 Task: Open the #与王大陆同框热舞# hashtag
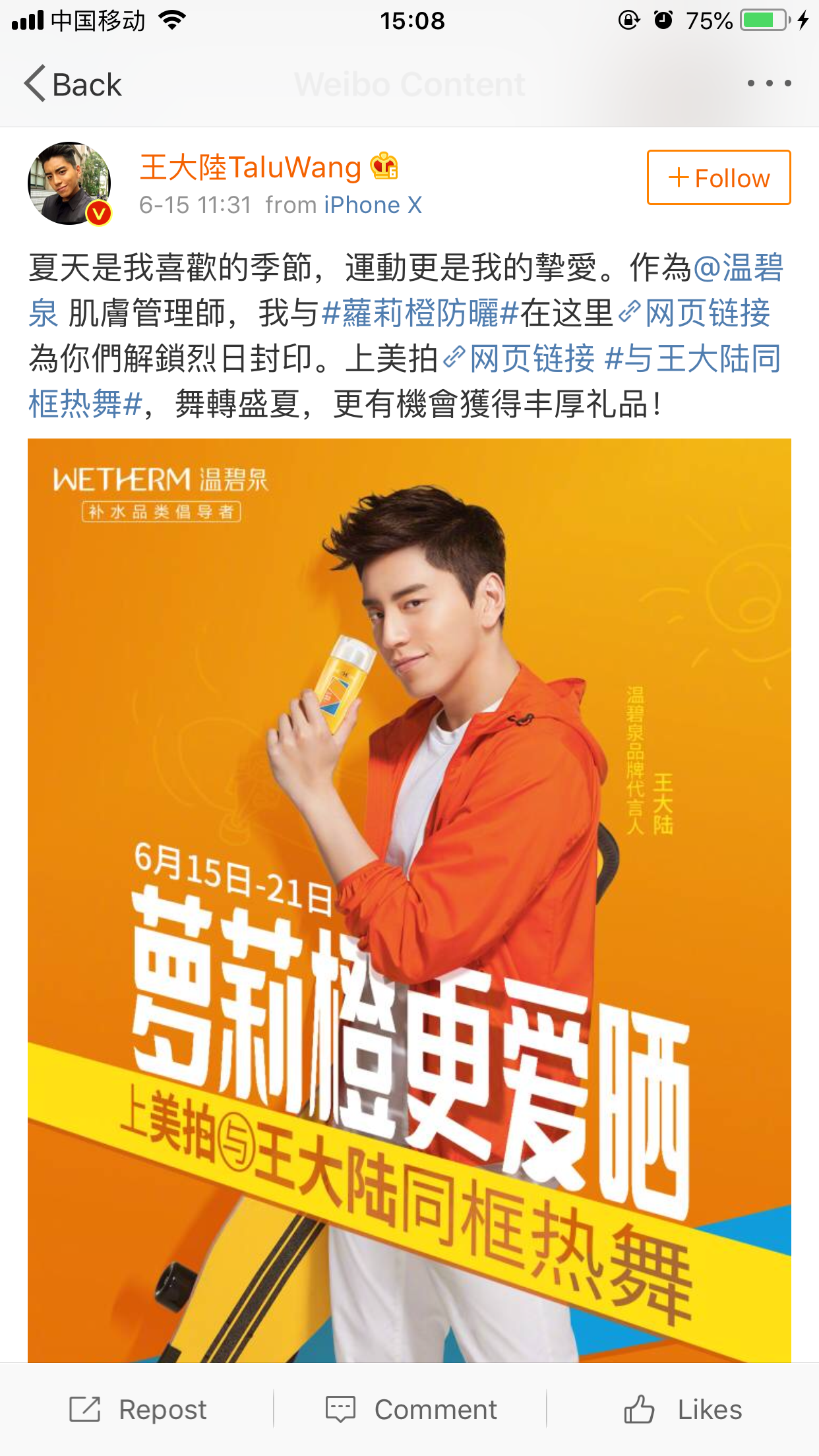point(692,359)
